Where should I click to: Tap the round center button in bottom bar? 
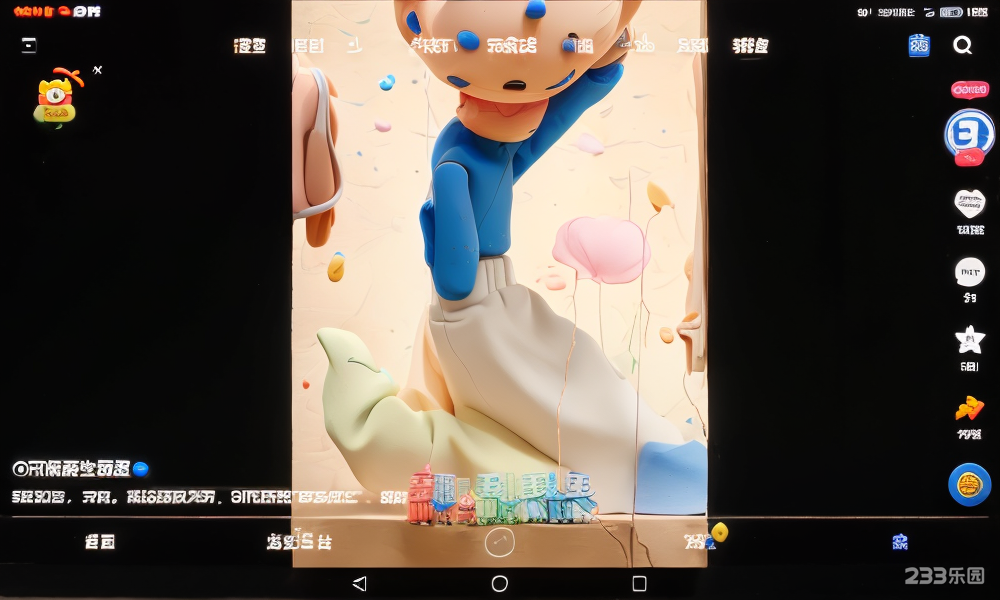[x=499, y=542]
